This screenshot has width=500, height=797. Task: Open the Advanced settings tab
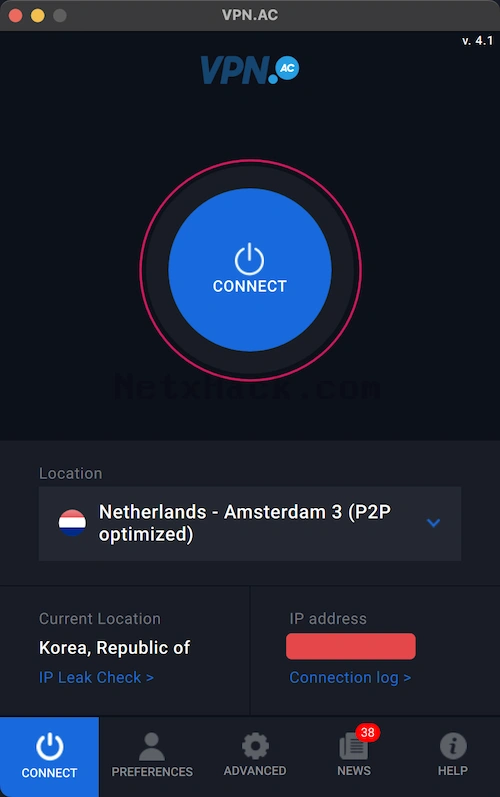point(255,756)
